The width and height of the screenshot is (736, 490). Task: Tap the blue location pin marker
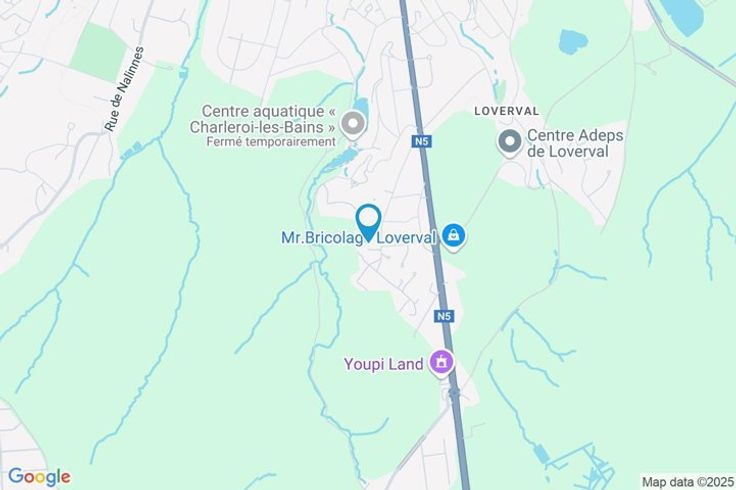click(x=368, y=222)
